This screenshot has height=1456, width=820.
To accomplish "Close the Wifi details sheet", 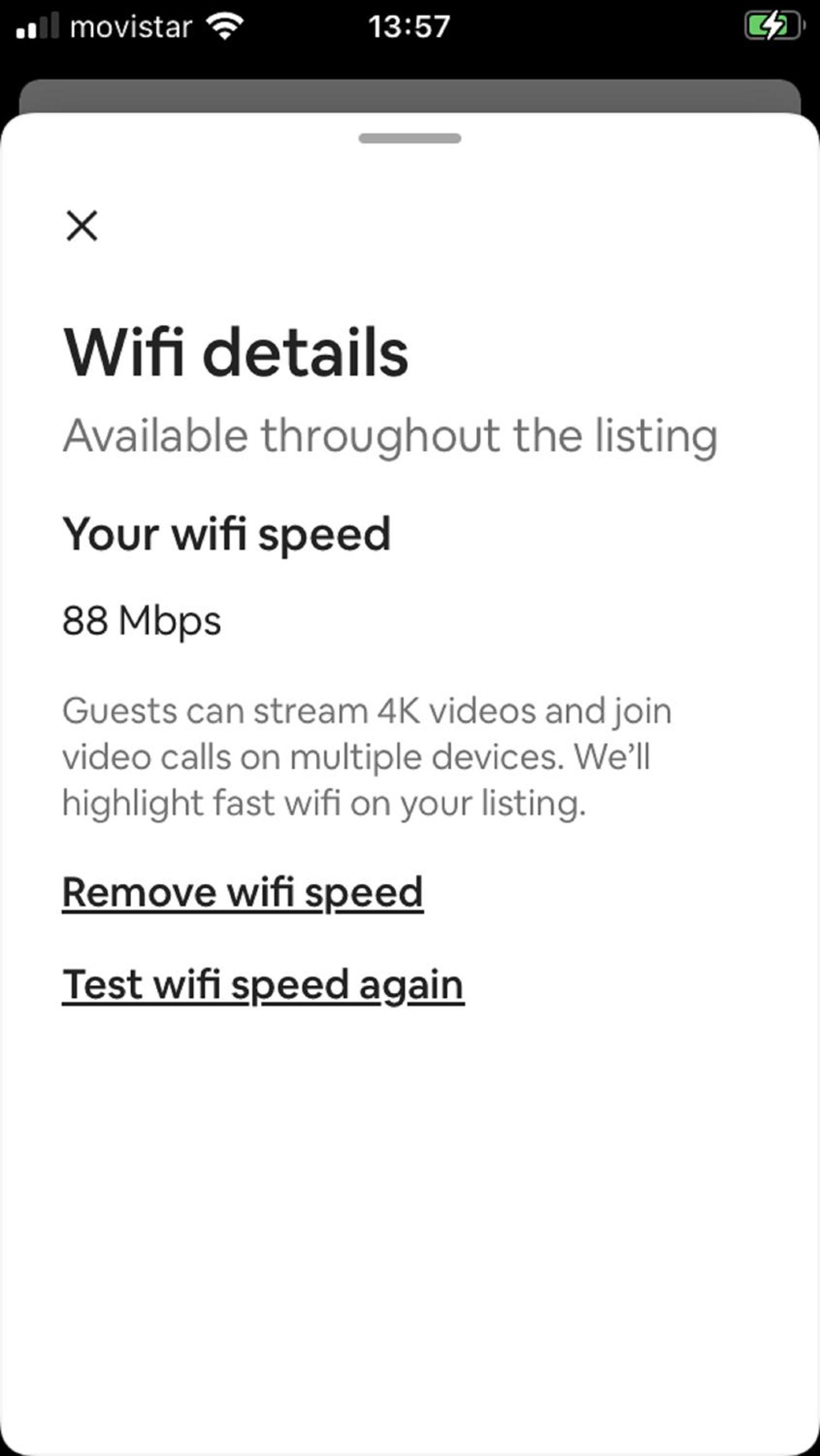I will (x=82, y=225).
